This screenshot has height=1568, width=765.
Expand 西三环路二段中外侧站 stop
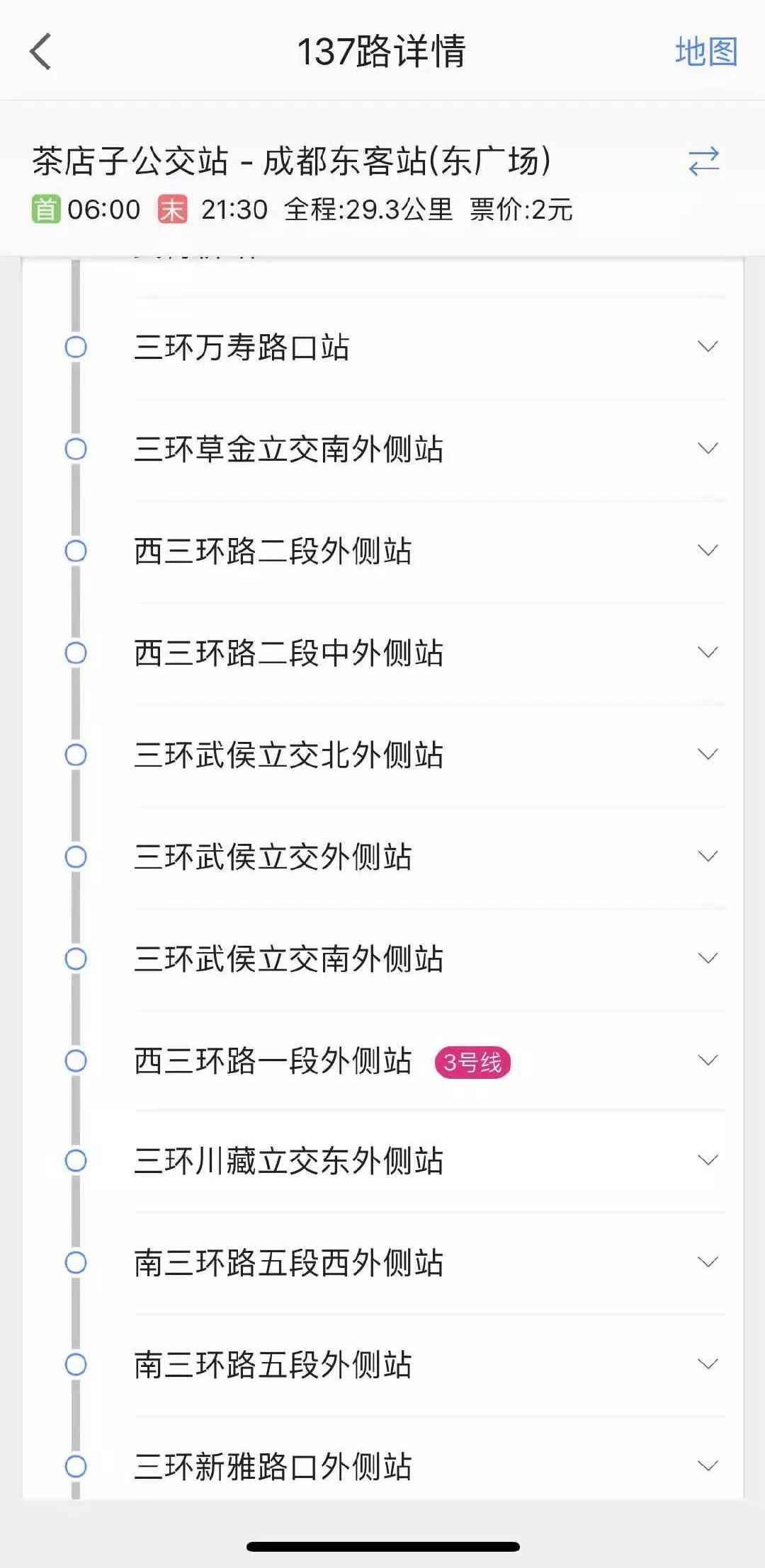click(x=708, y=653)
